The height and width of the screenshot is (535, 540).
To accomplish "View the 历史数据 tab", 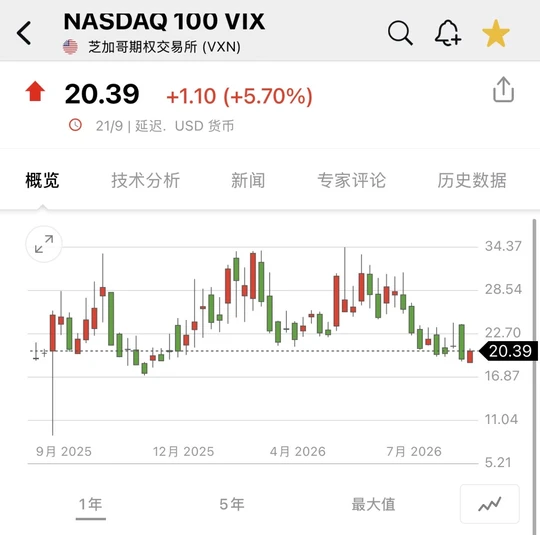I will [x=472, y=180].
